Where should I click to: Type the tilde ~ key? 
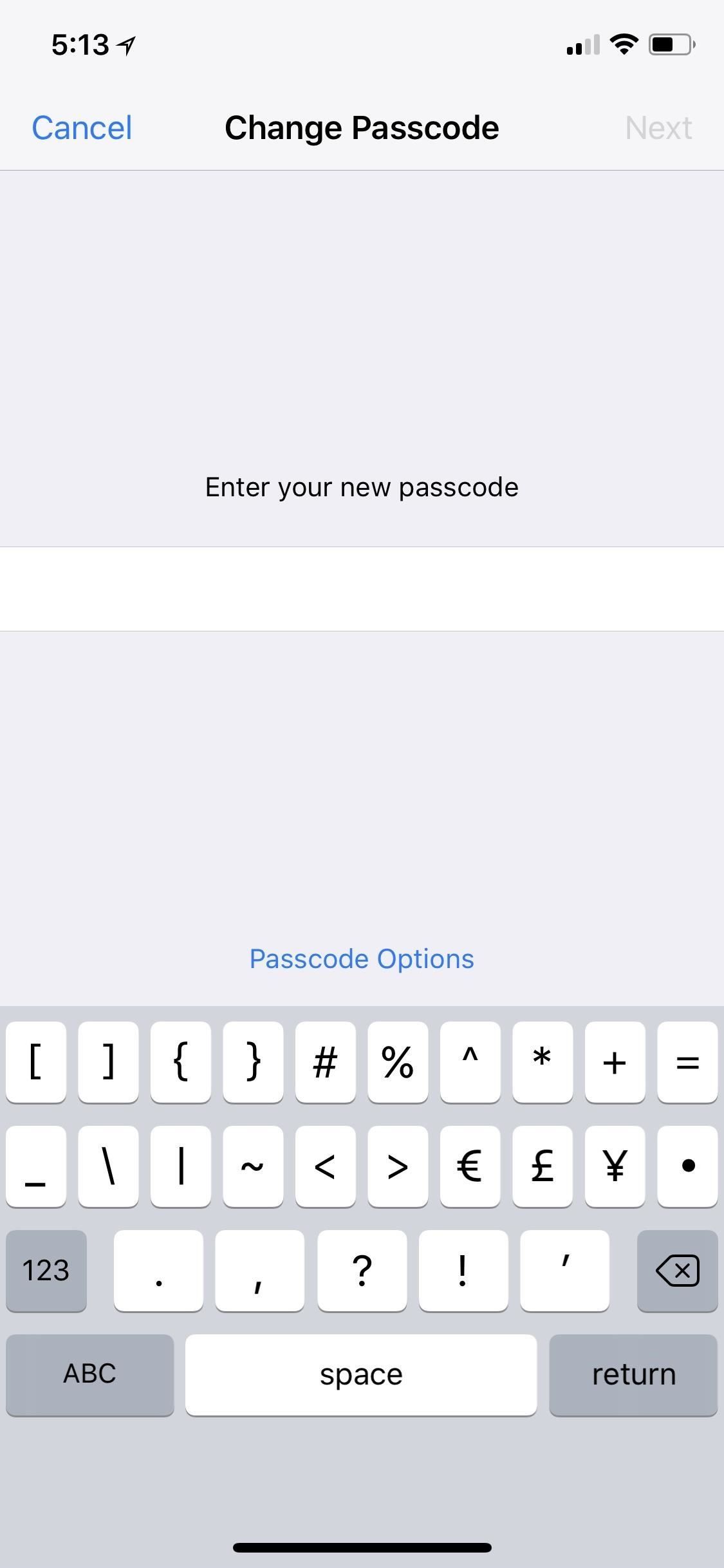[x=253, y=1166]
